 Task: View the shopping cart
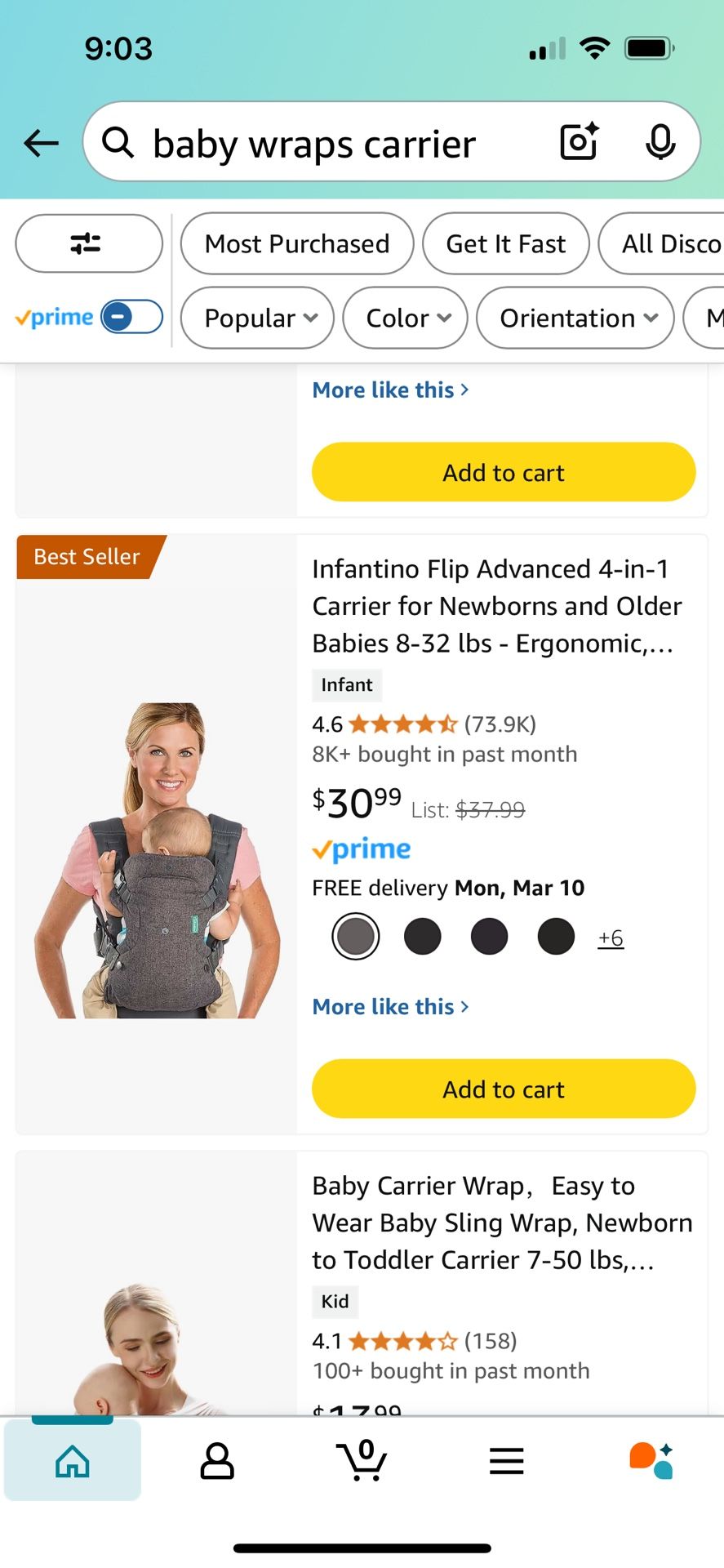[362, 1460]
